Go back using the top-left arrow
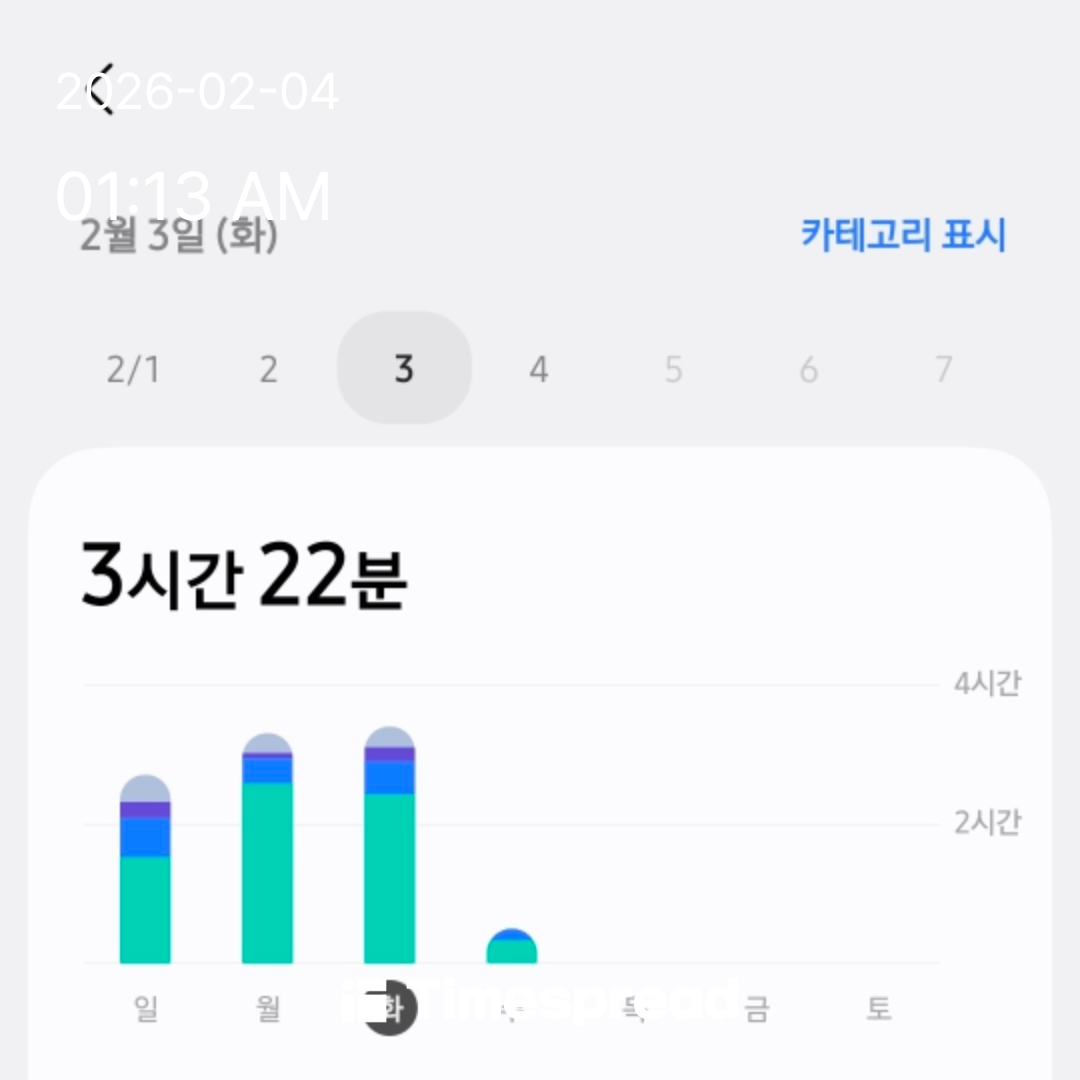Screen dimensions: 1080x1080 click(103, 90)
